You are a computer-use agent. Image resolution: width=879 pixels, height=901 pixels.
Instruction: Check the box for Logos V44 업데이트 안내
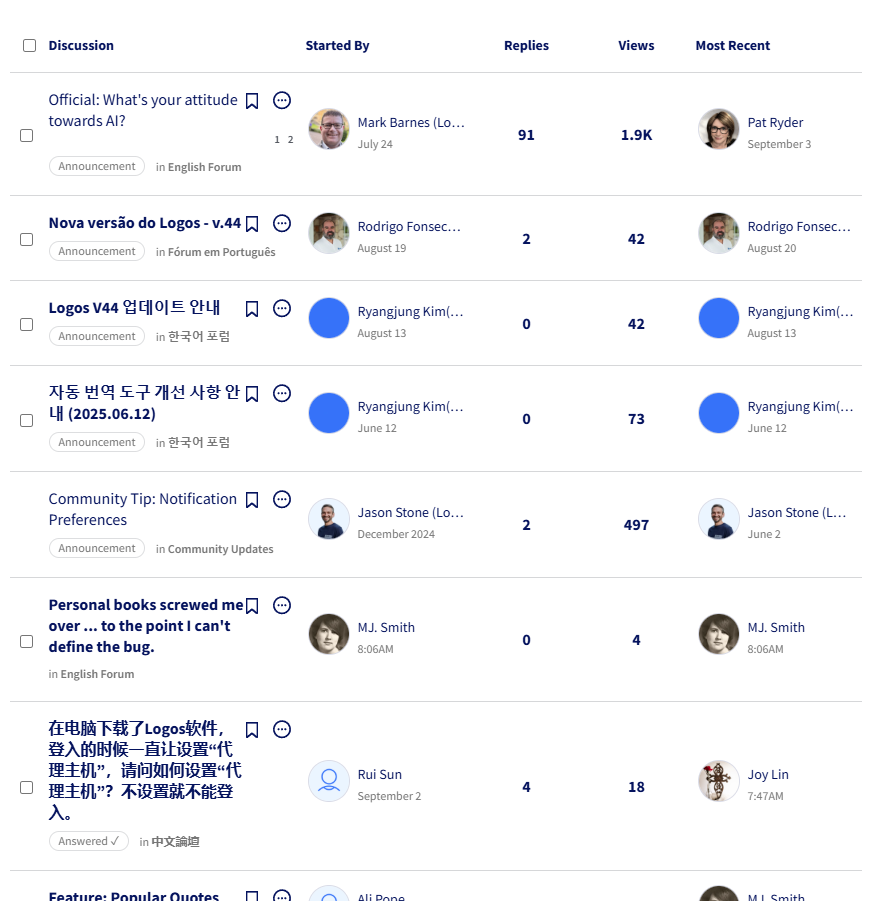point(27,324)
